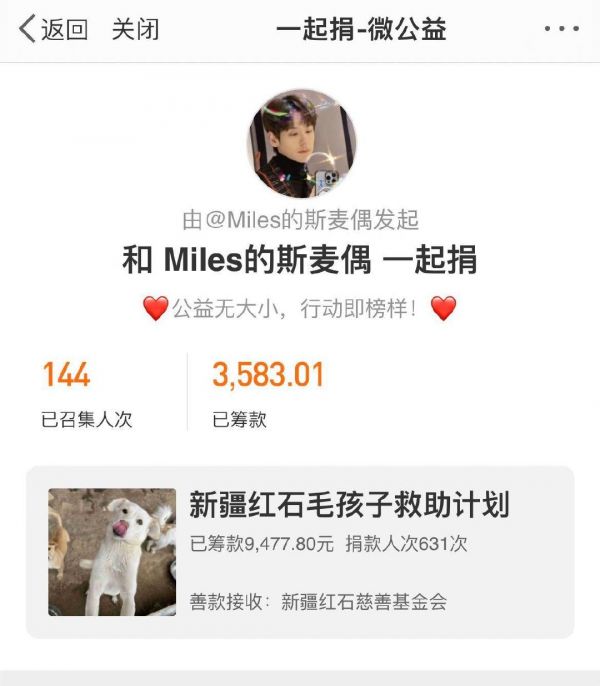This screenshot has height=686, width=600.
Task: View the profile avatar of Miles的斯麦偶
Action: click(x=301, y=143)
